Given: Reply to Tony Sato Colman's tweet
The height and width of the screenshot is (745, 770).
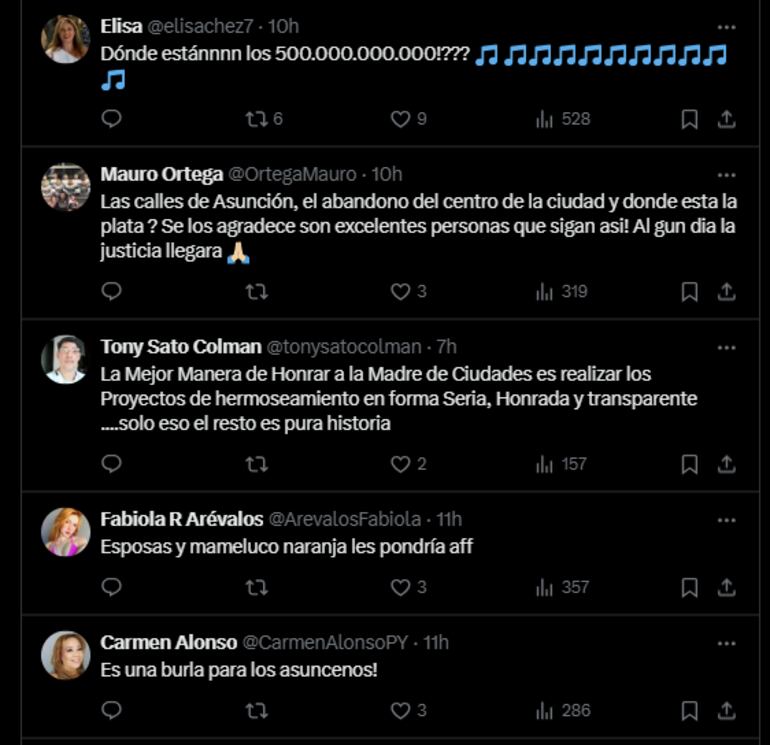Looking at the screenshot, I should [112, 464].
